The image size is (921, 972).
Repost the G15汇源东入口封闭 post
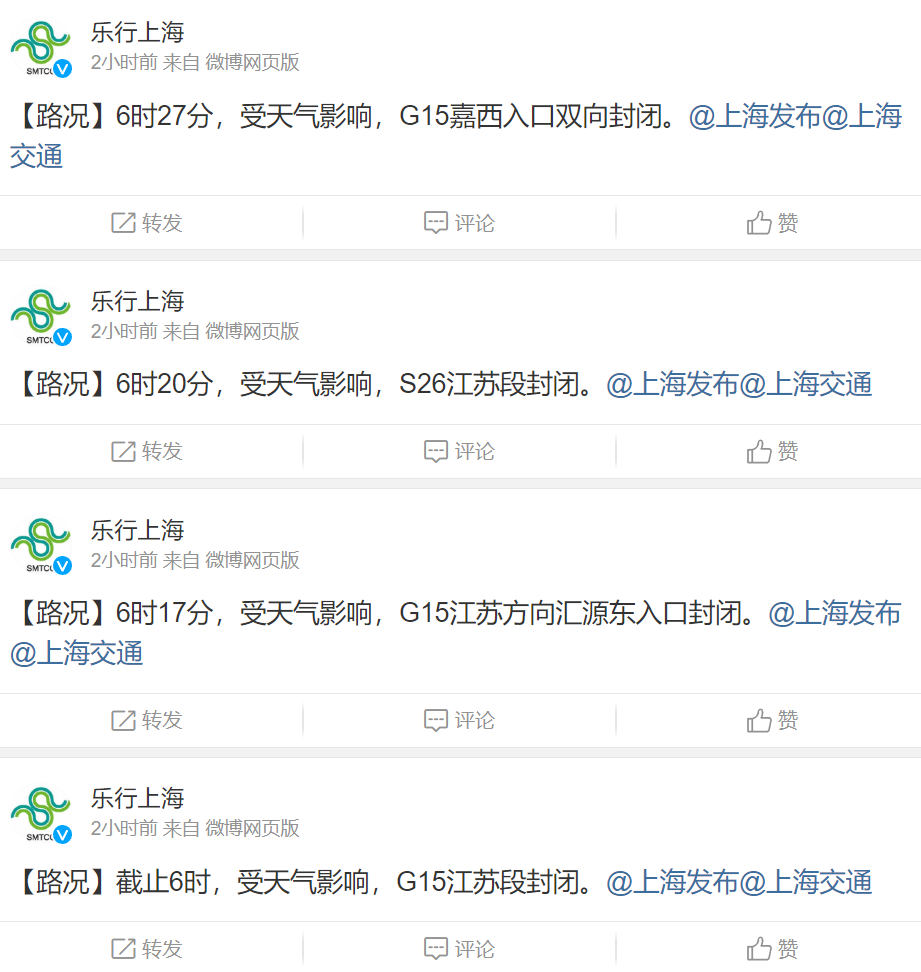(147, 720)
